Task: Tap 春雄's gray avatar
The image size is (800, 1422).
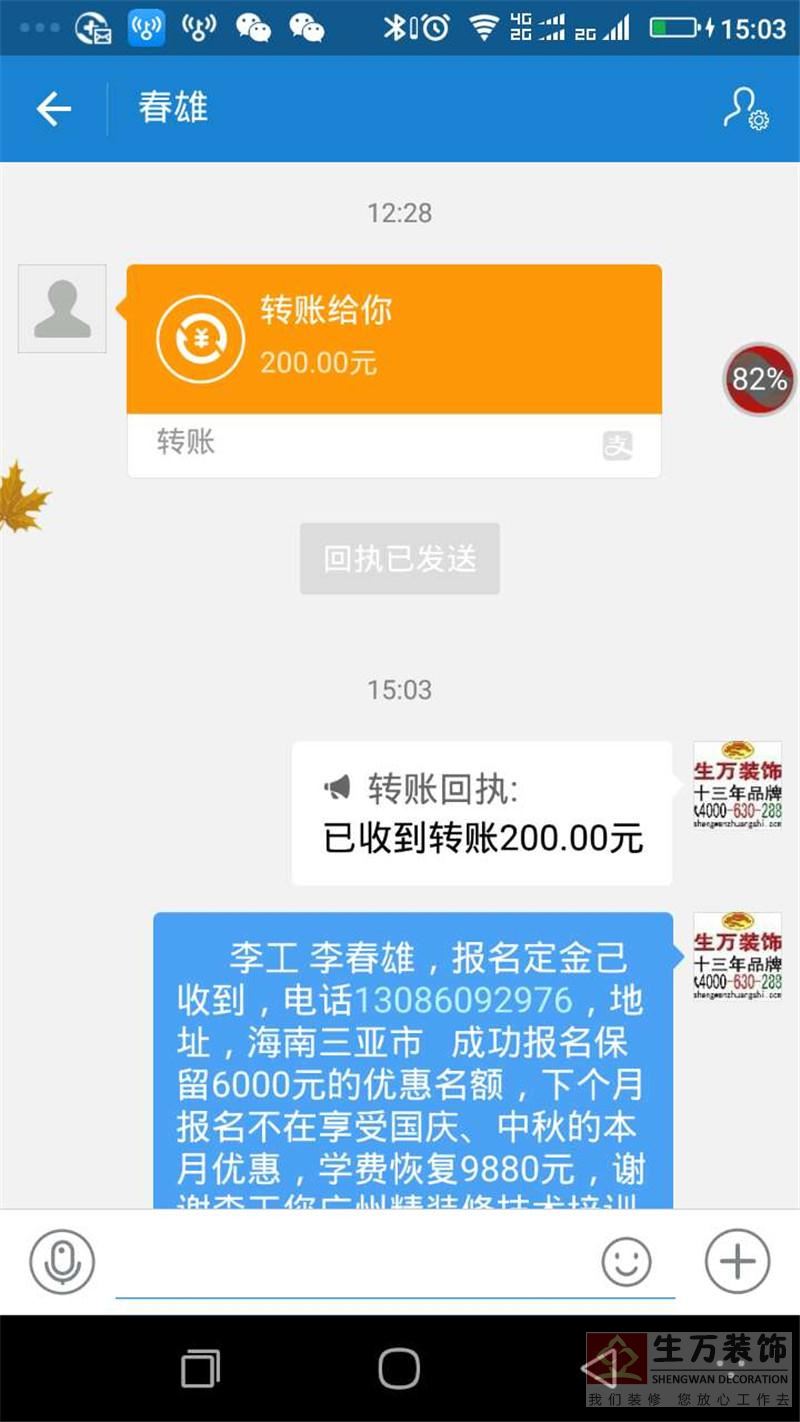Action: (x=62, y=308)
